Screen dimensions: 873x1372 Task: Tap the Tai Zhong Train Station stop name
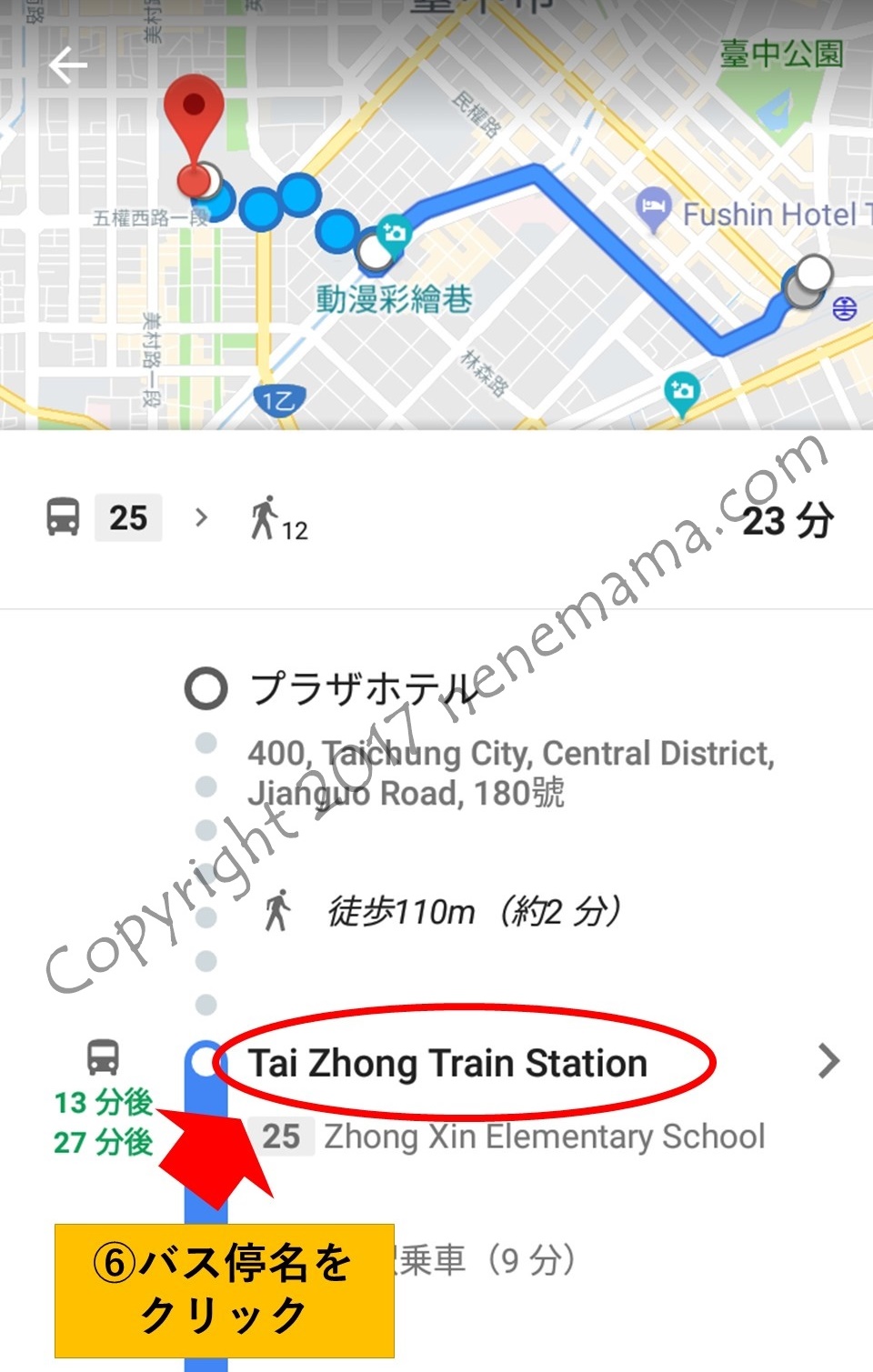pyautogui.click(x=447, y=1063)
